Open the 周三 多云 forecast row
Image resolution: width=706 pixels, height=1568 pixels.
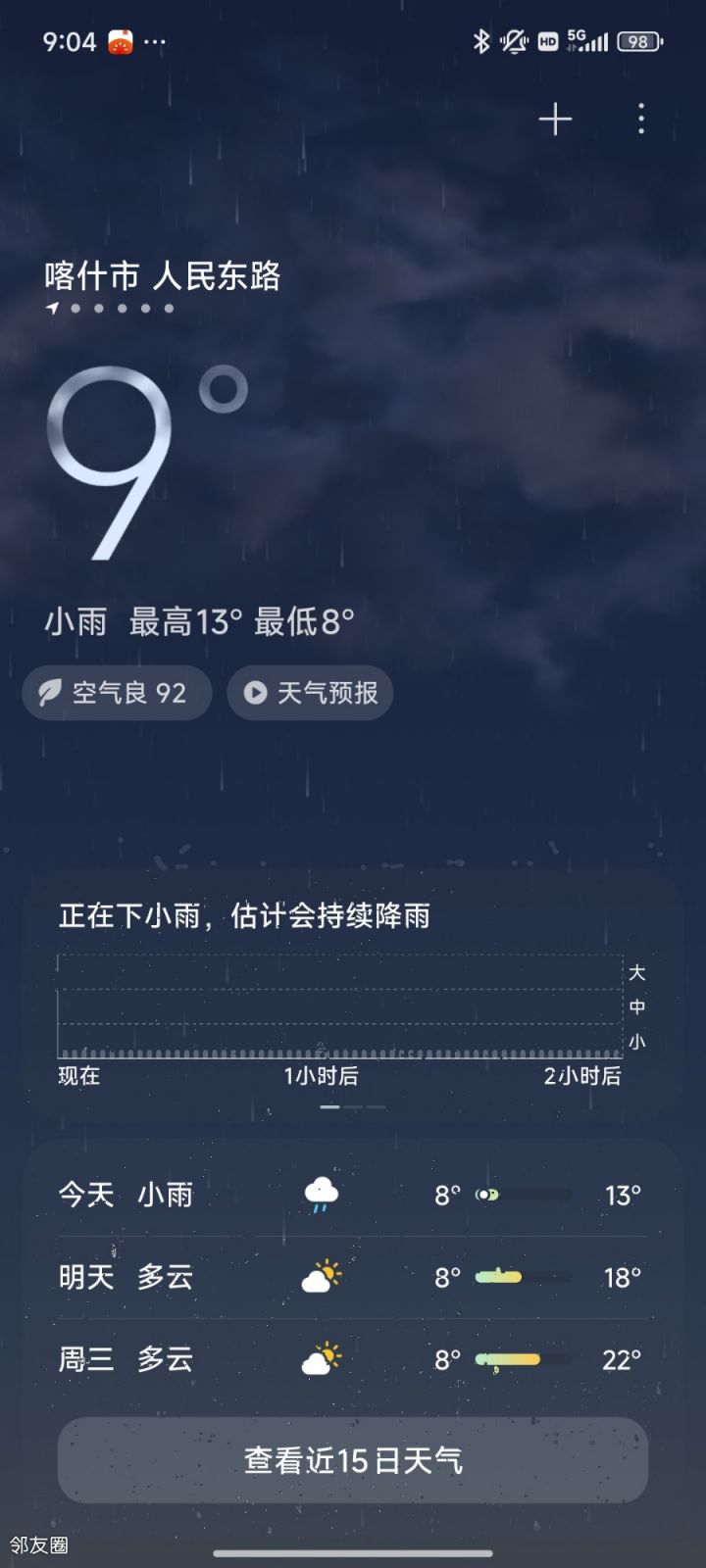click(x=353, y=1359)
